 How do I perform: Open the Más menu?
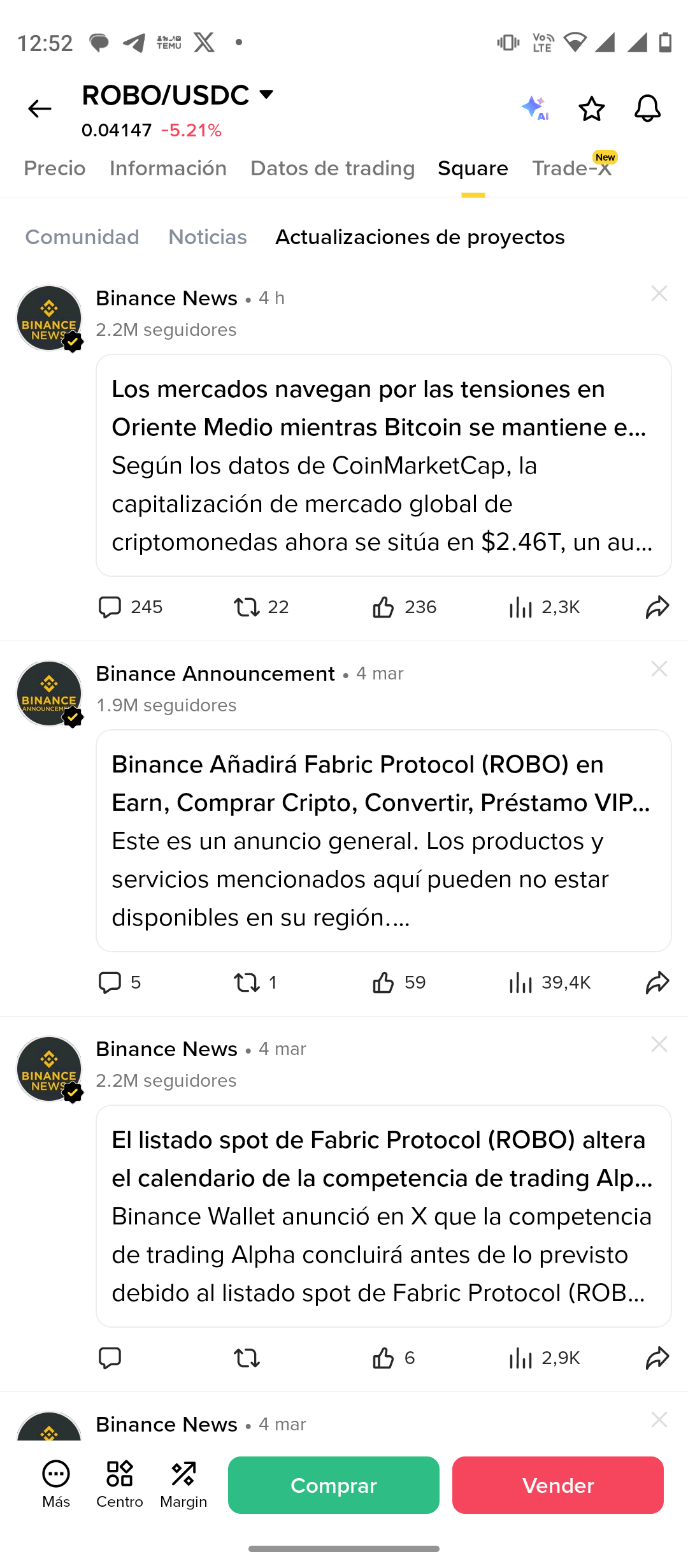[56, 1485]
